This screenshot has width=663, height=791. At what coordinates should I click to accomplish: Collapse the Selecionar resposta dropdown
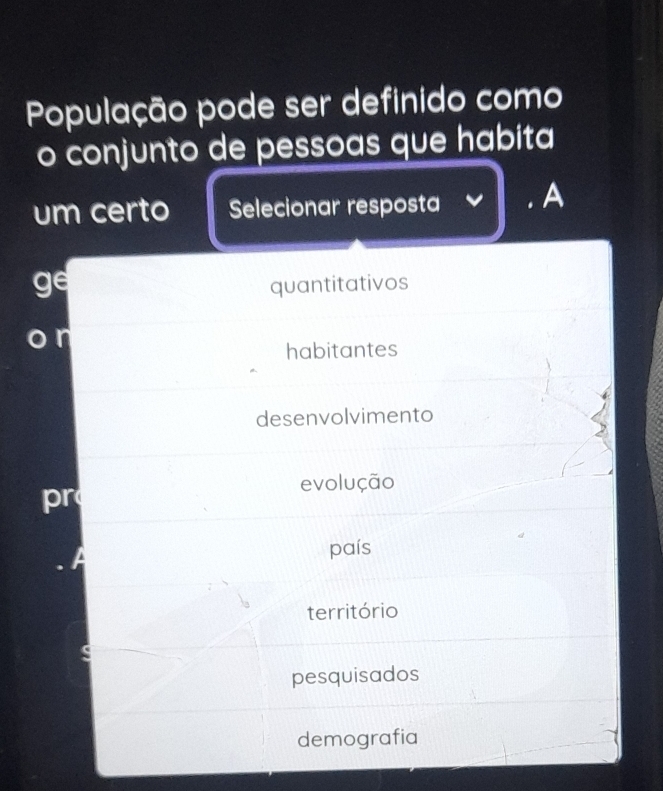coord(357,207)
